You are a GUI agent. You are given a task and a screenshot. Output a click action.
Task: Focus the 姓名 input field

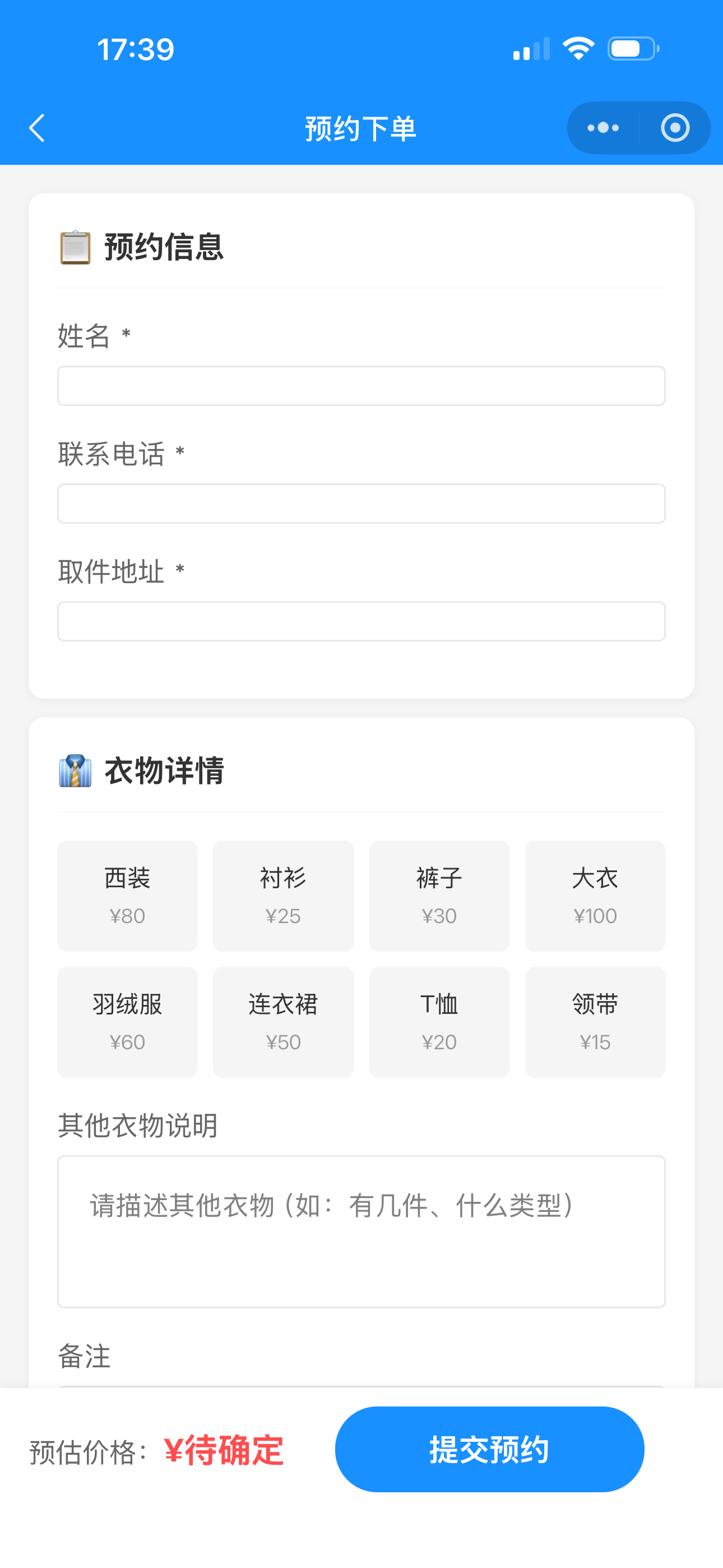click(361, 386)
